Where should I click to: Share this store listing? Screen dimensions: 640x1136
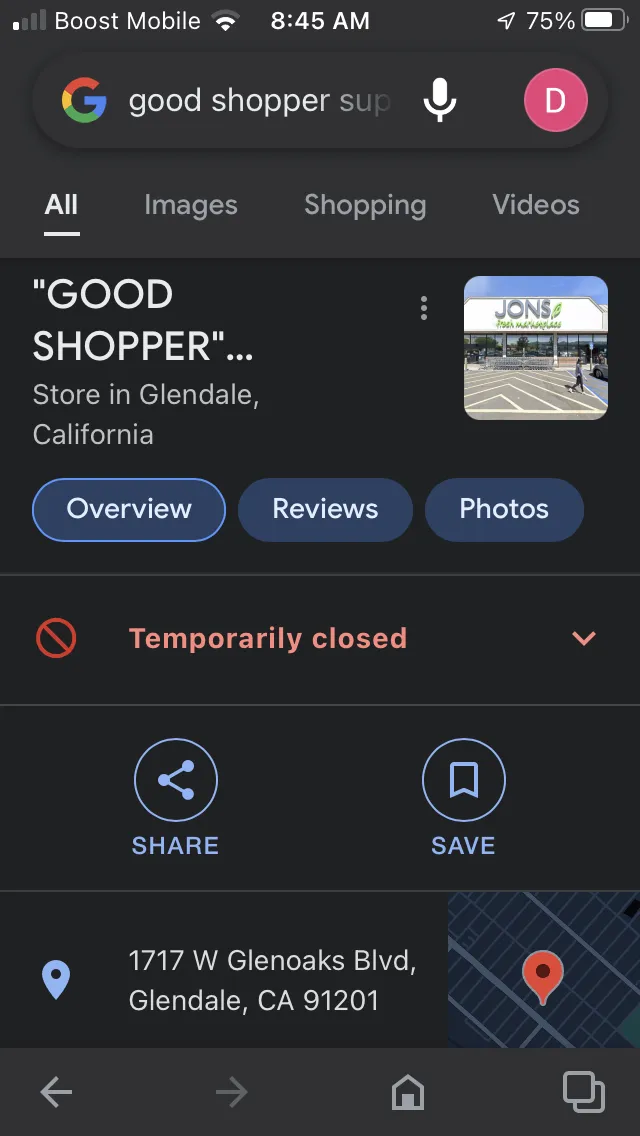(175, 797)
